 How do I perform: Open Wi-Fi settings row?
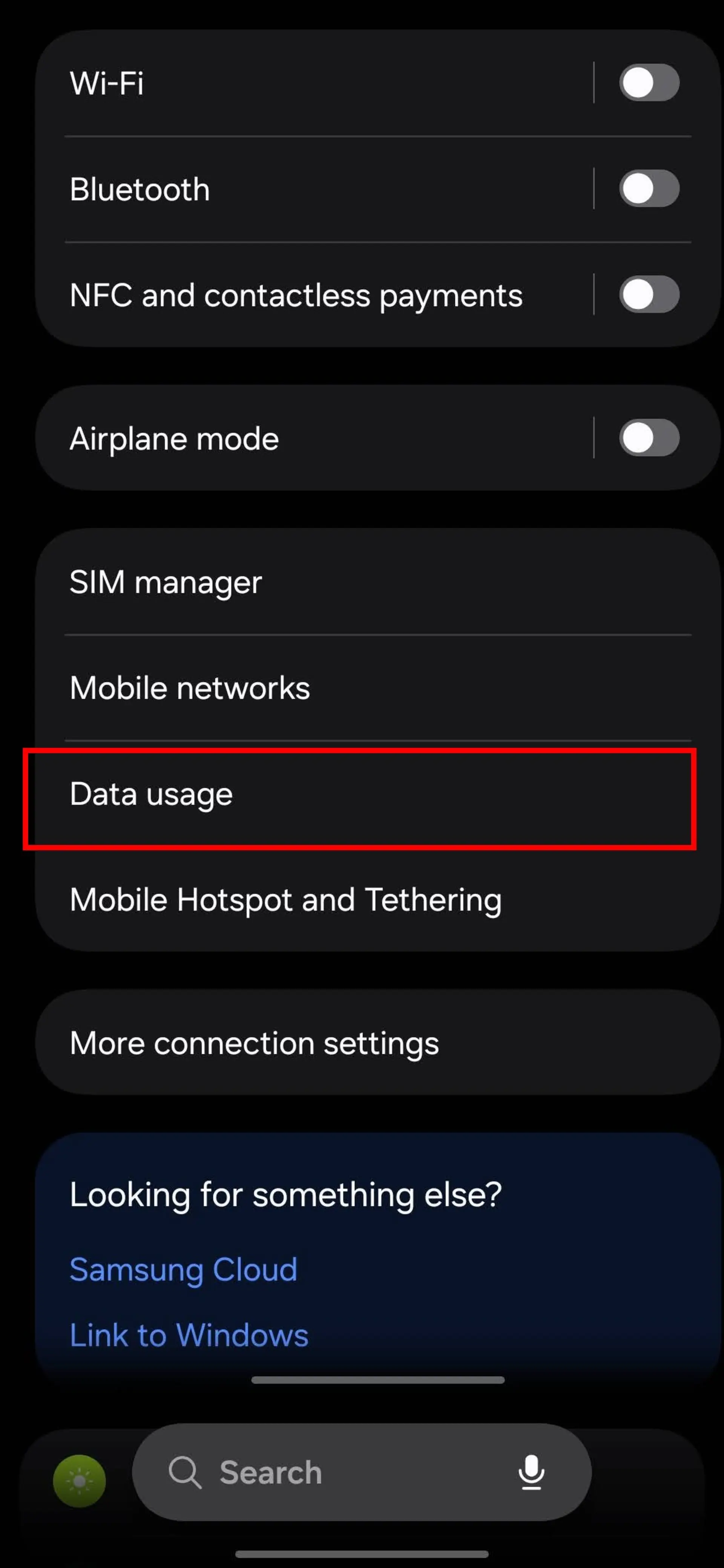(x=314, y=83)
